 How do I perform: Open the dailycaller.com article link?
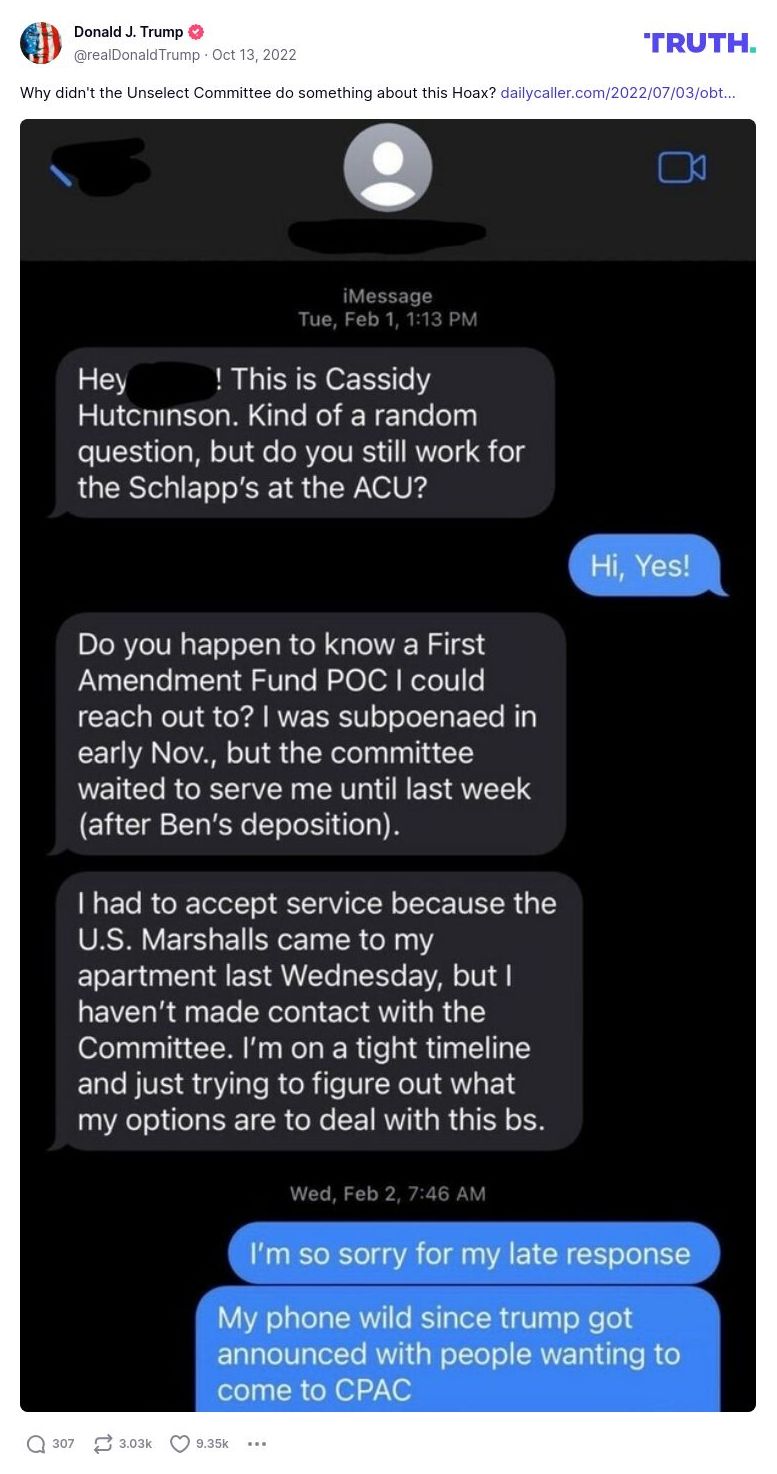coord(617,93)
